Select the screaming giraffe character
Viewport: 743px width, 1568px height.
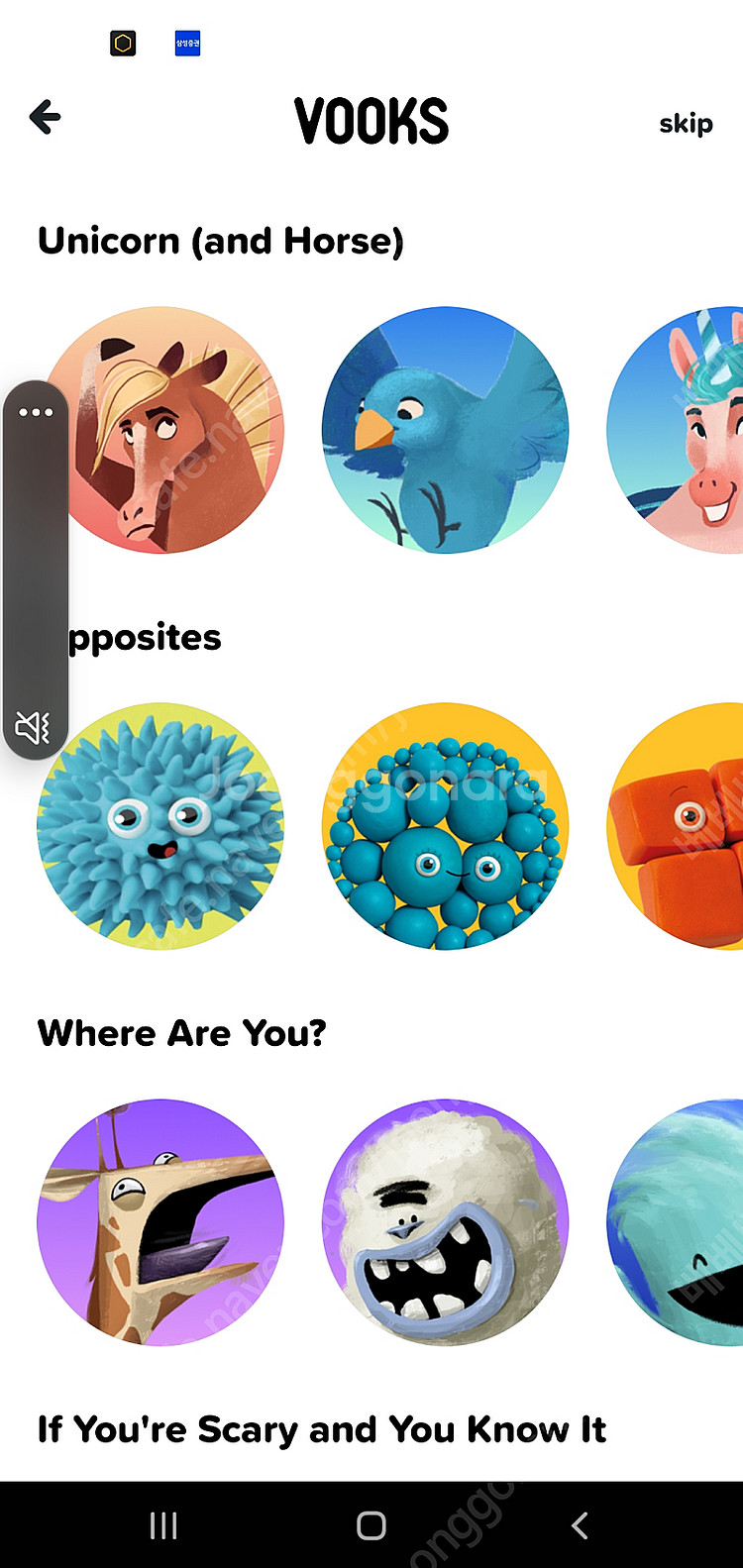coord(160,1222)
